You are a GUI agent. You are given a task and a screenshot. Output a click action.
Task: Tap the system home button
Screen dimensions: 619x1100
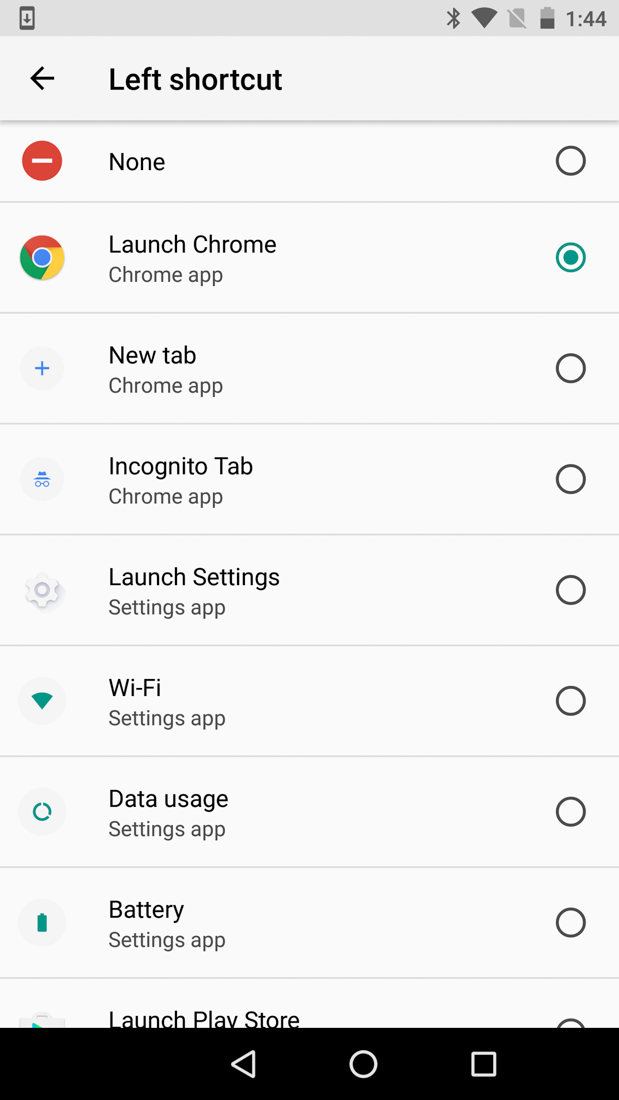pyautogui.click(x=363, y=1064)
